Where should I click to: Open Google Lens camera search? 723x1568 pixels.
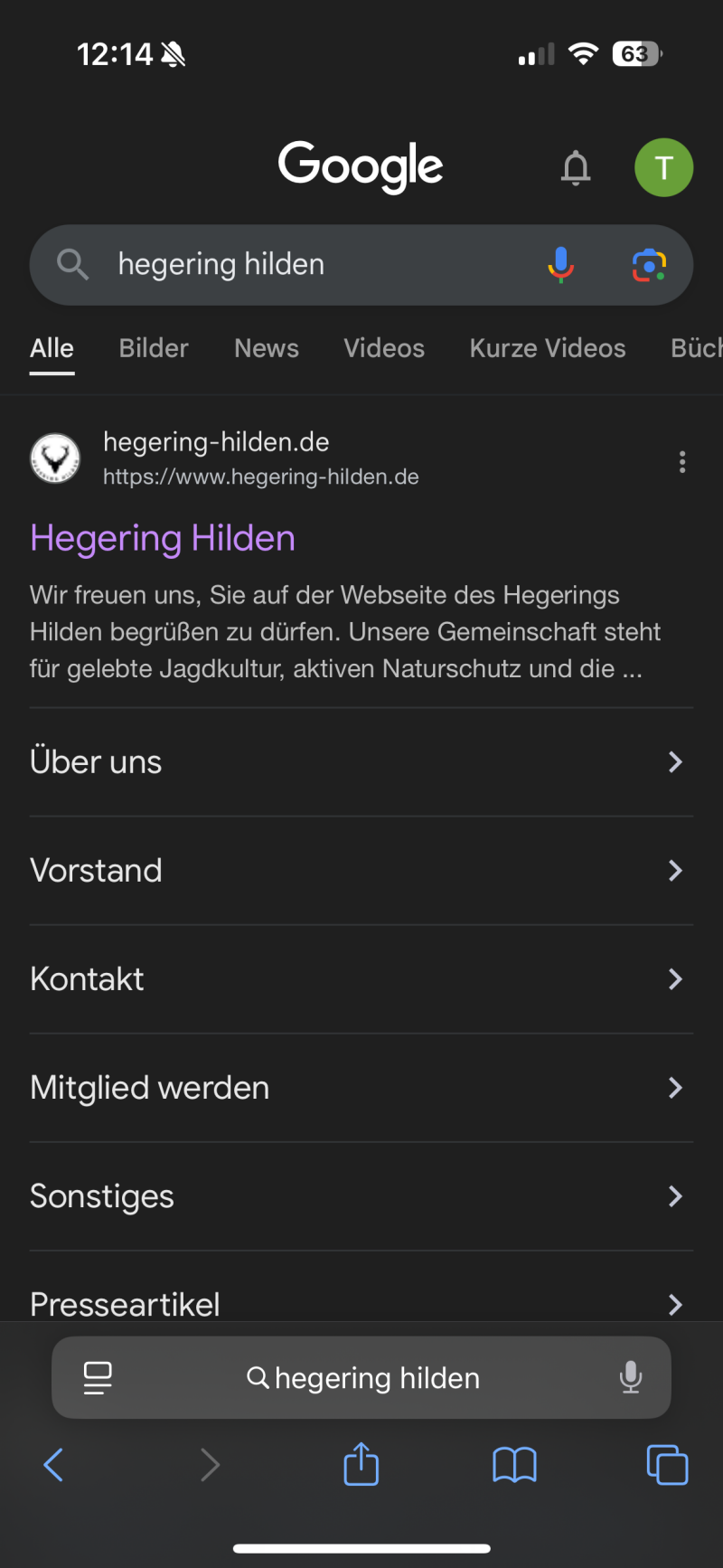[649, 265]
